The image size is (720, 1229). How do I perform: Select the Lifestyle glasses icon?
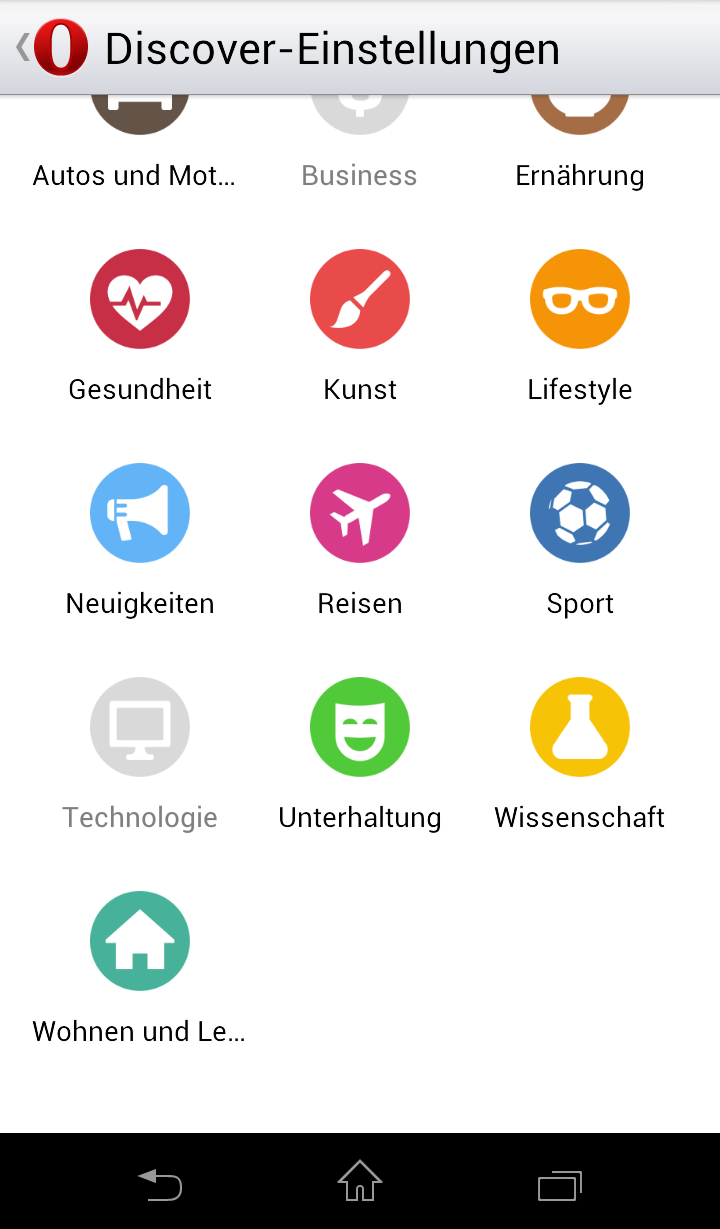[x=580, y=299]
